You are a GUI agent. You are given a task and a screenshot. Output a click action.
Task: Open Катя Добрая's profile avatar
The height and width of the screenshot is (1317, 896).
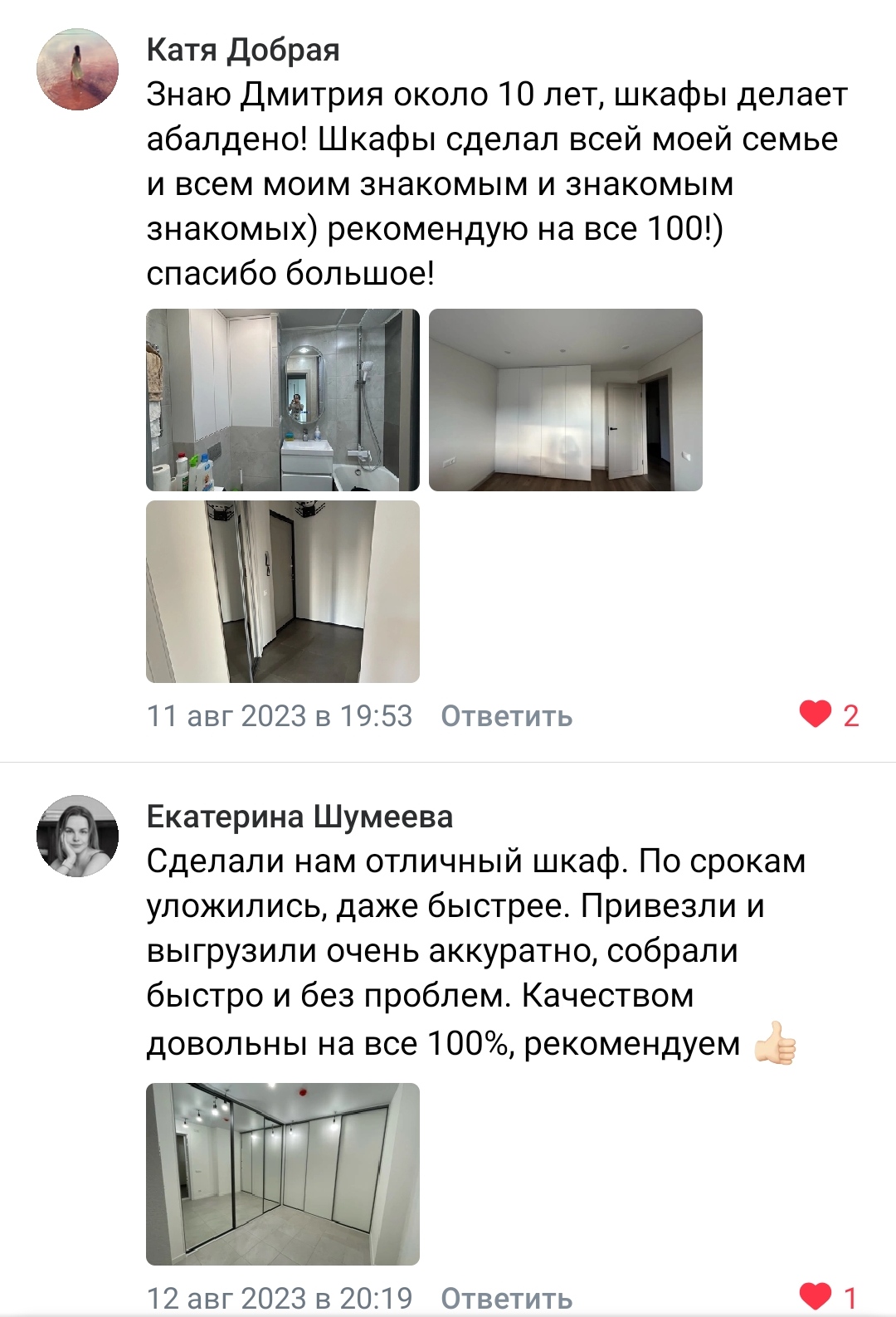(78, 70)
